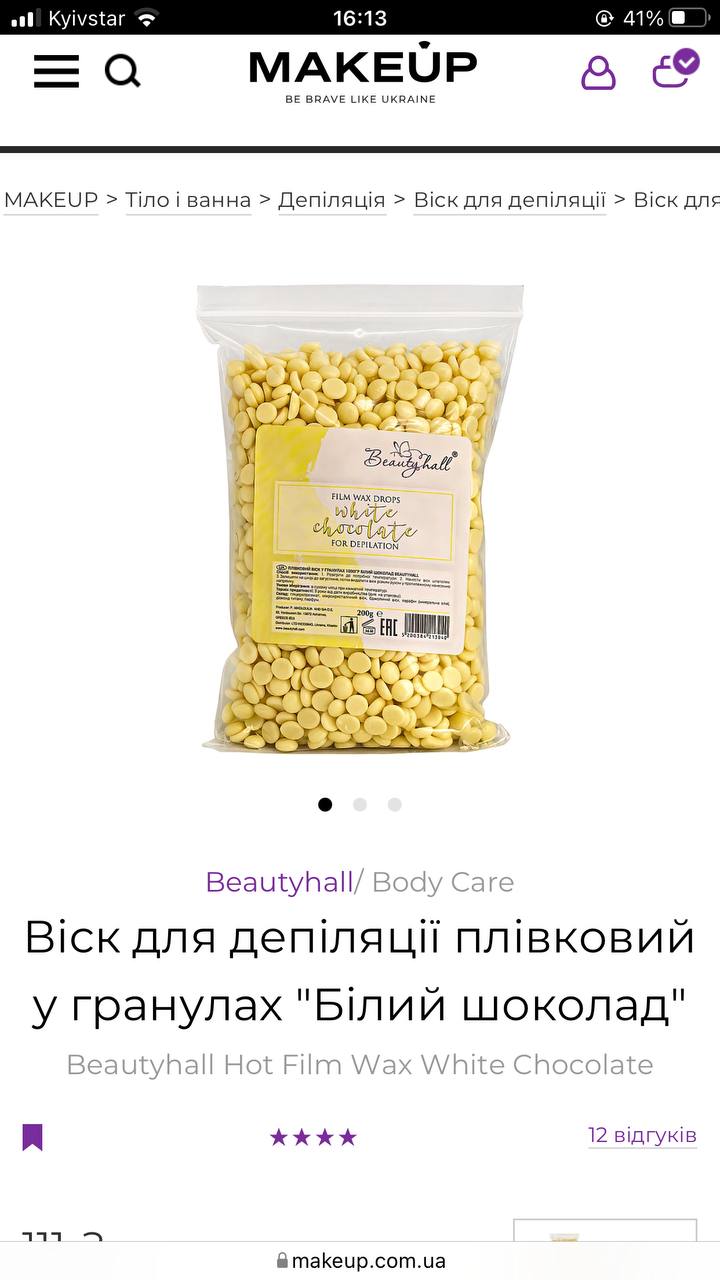Open MAKEUP breadcrumb link
Image resolution: width=720 pixels, height=1280 pixels.
tap(51, 200)
